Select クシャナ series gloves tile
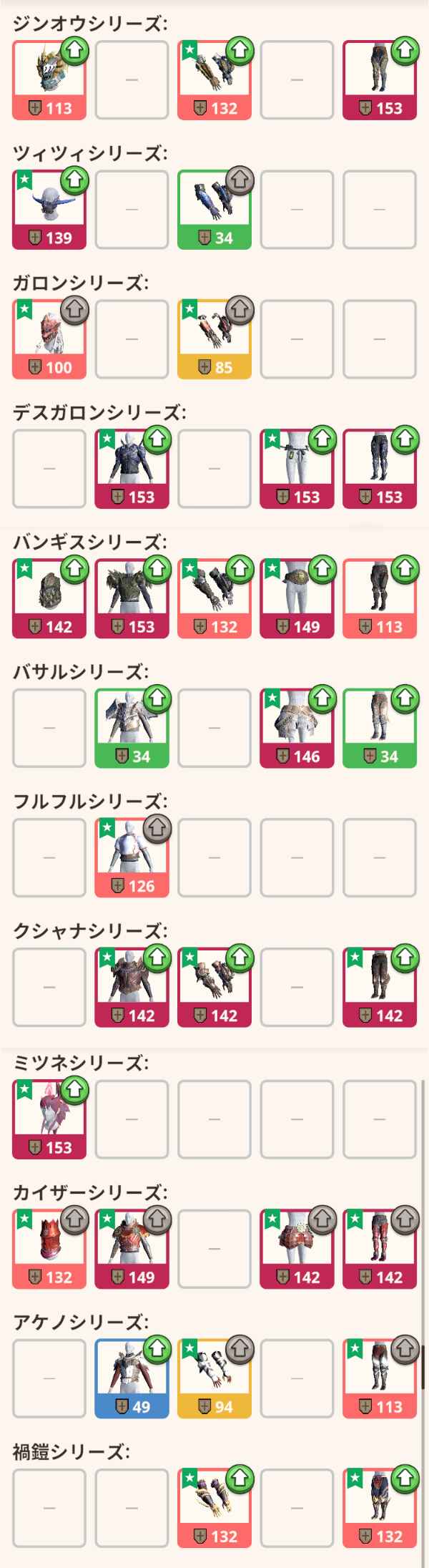Viewport: 429px width, 1568px height. tap(214, 986)
